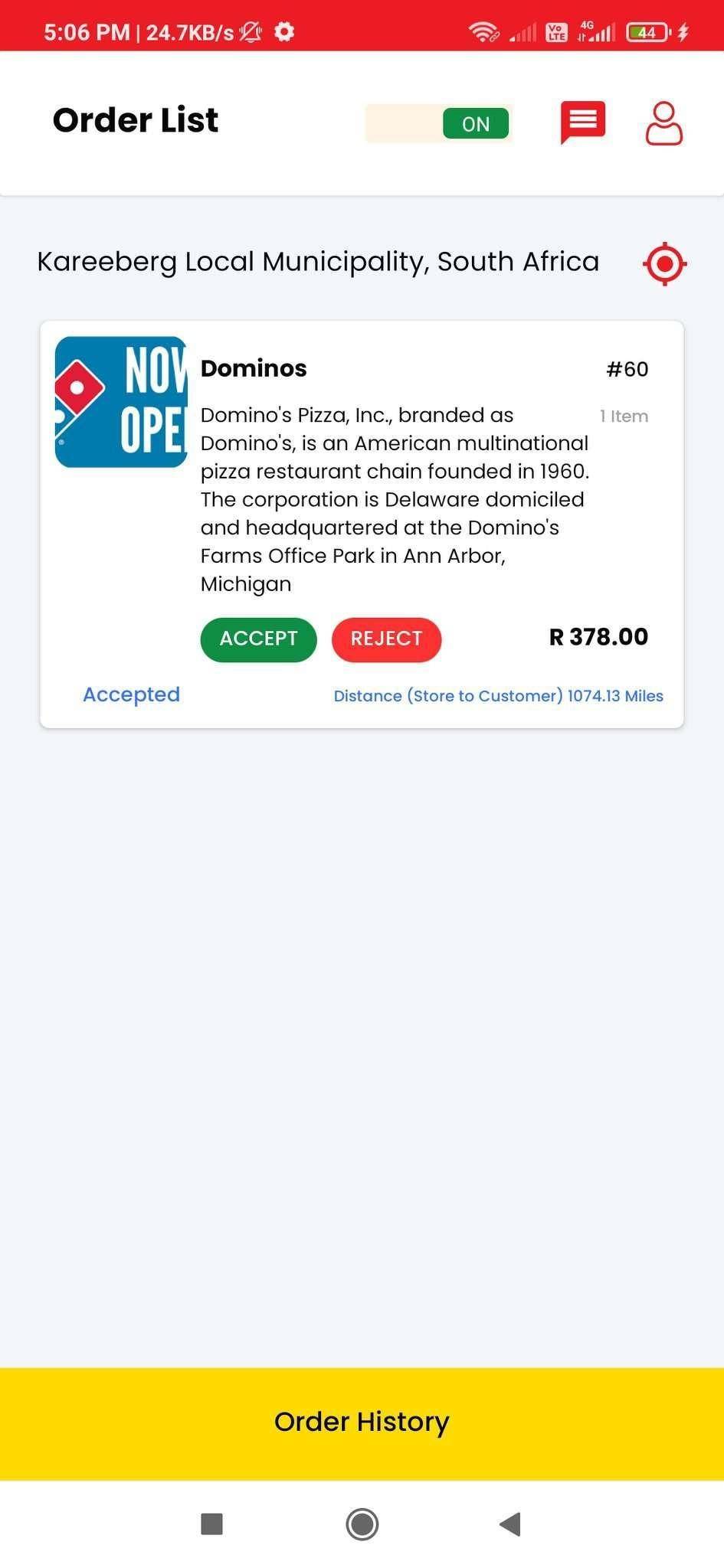
Task: Expand details for order #60
Action: [x=626, y=368]
